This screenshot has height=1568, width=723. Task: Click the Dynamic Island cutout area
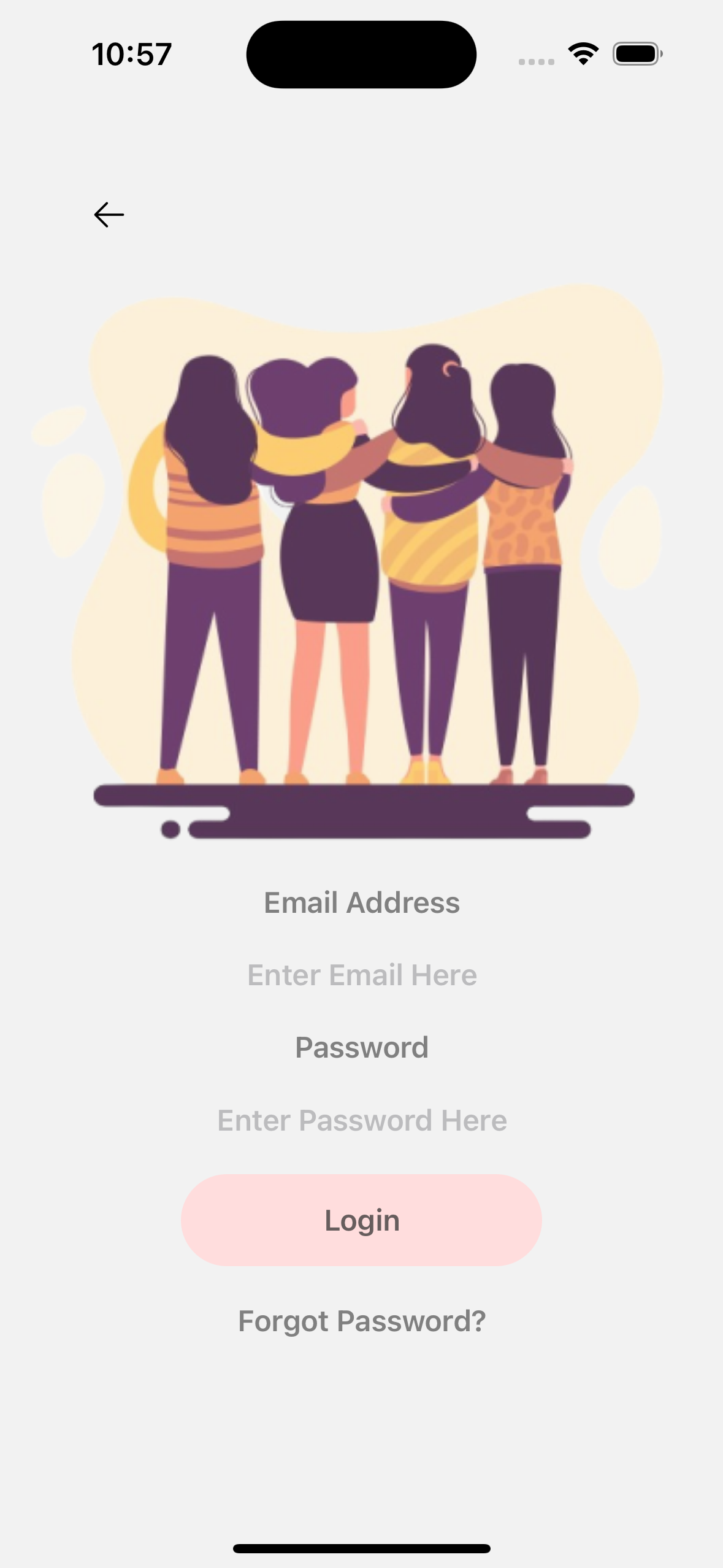pos(361,54)
